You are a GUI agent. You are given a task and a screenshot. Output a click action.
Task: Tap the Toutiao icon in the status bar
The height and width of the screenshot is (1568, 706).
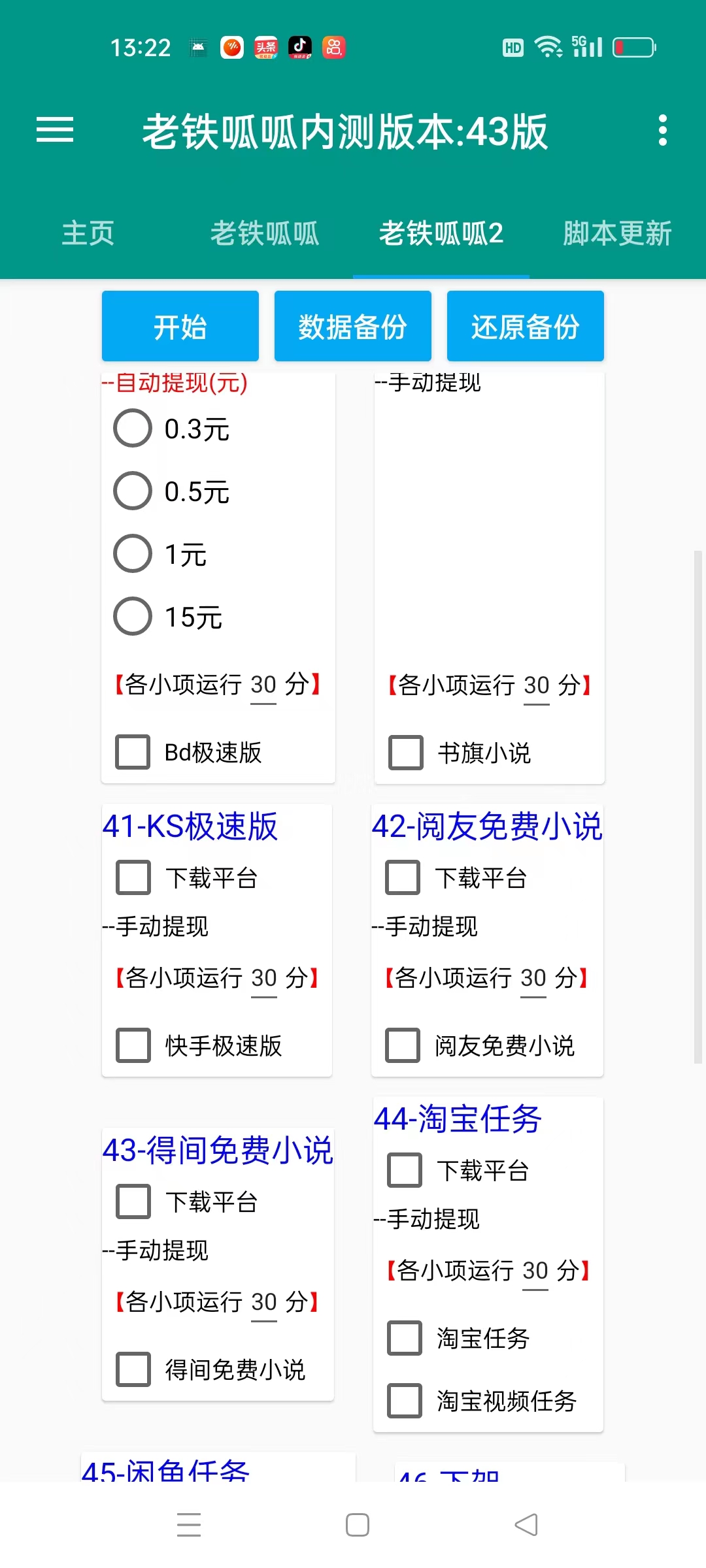click(x=266, y=47)
